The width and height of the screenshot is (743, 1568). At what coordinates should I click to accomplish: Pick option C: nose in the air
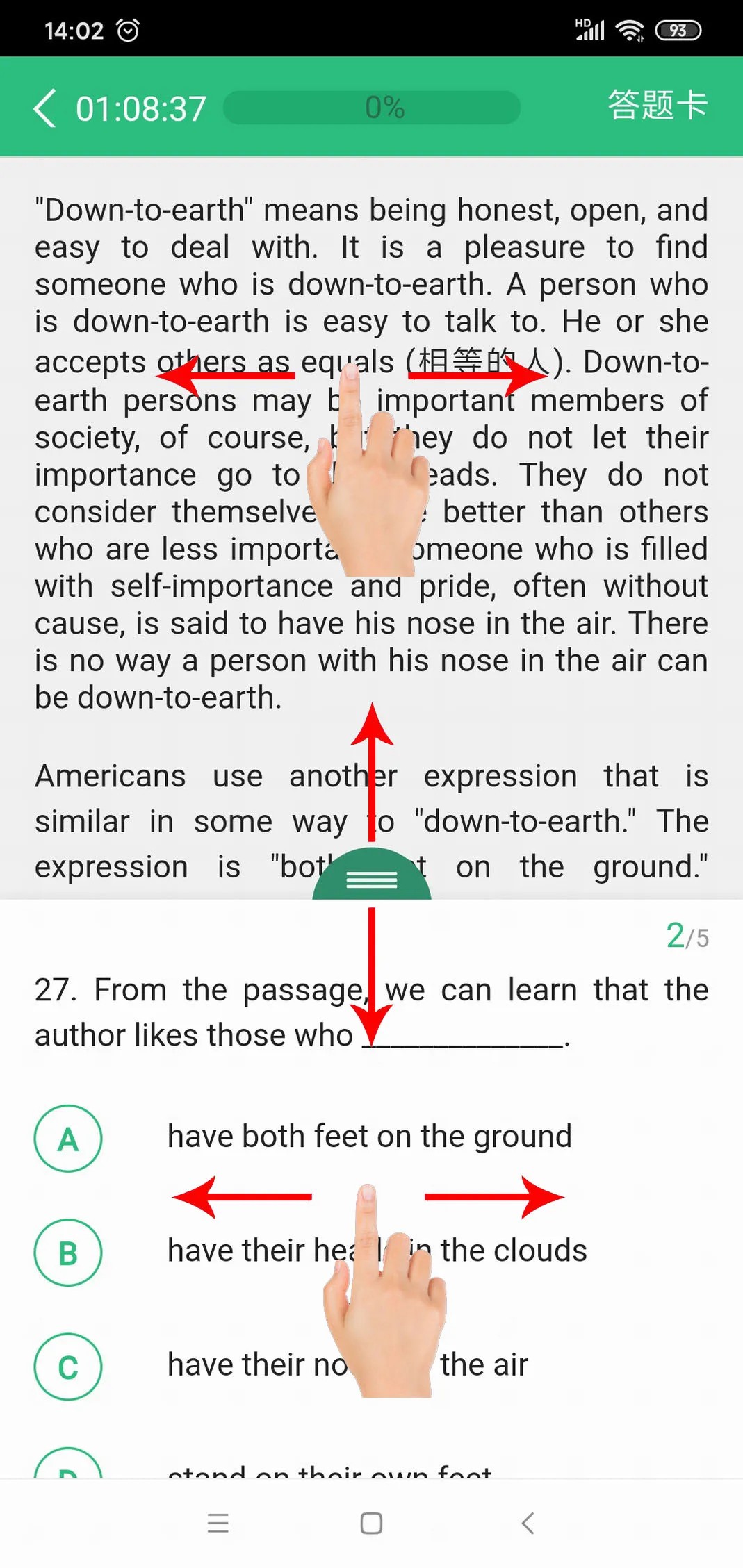(x=68, y=1367)
